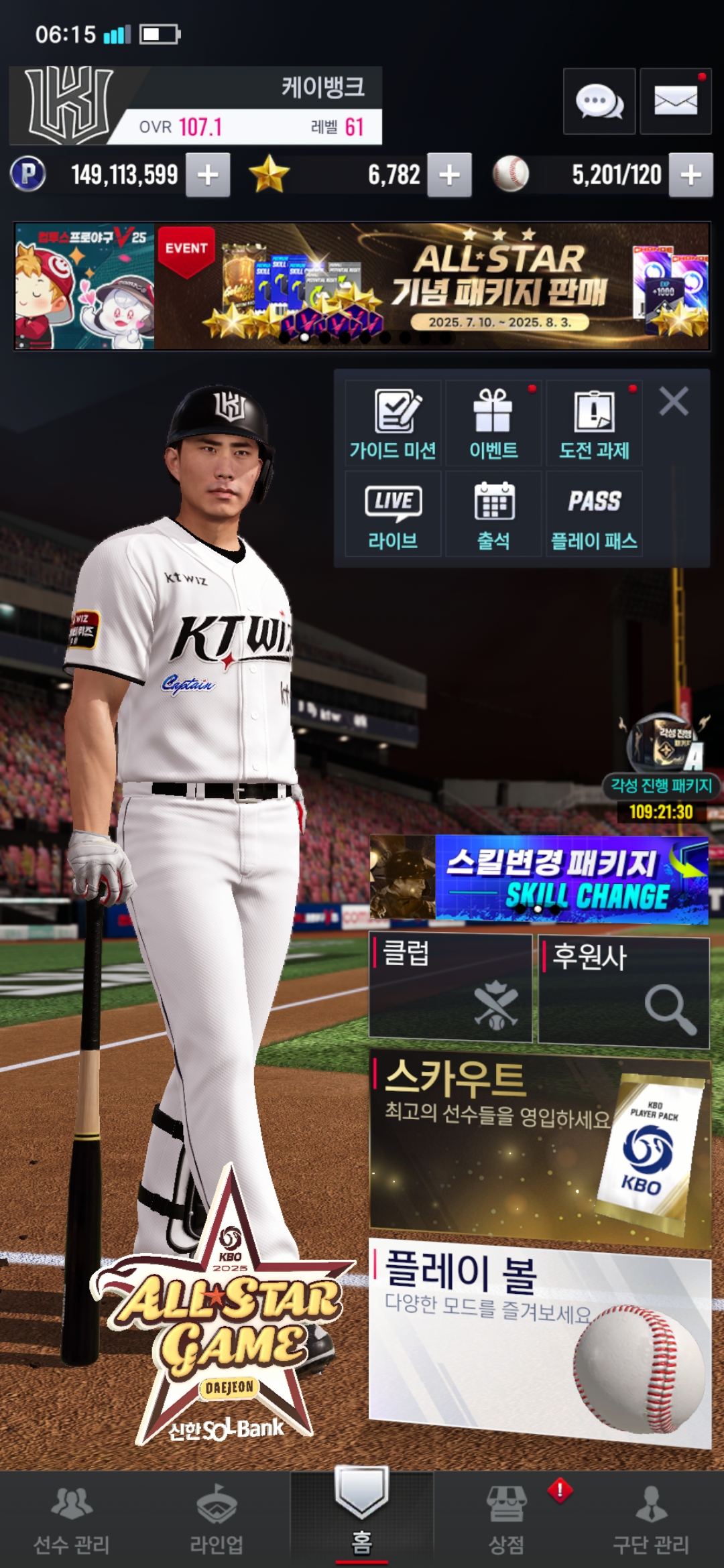Open the 후원사 card

623,992
